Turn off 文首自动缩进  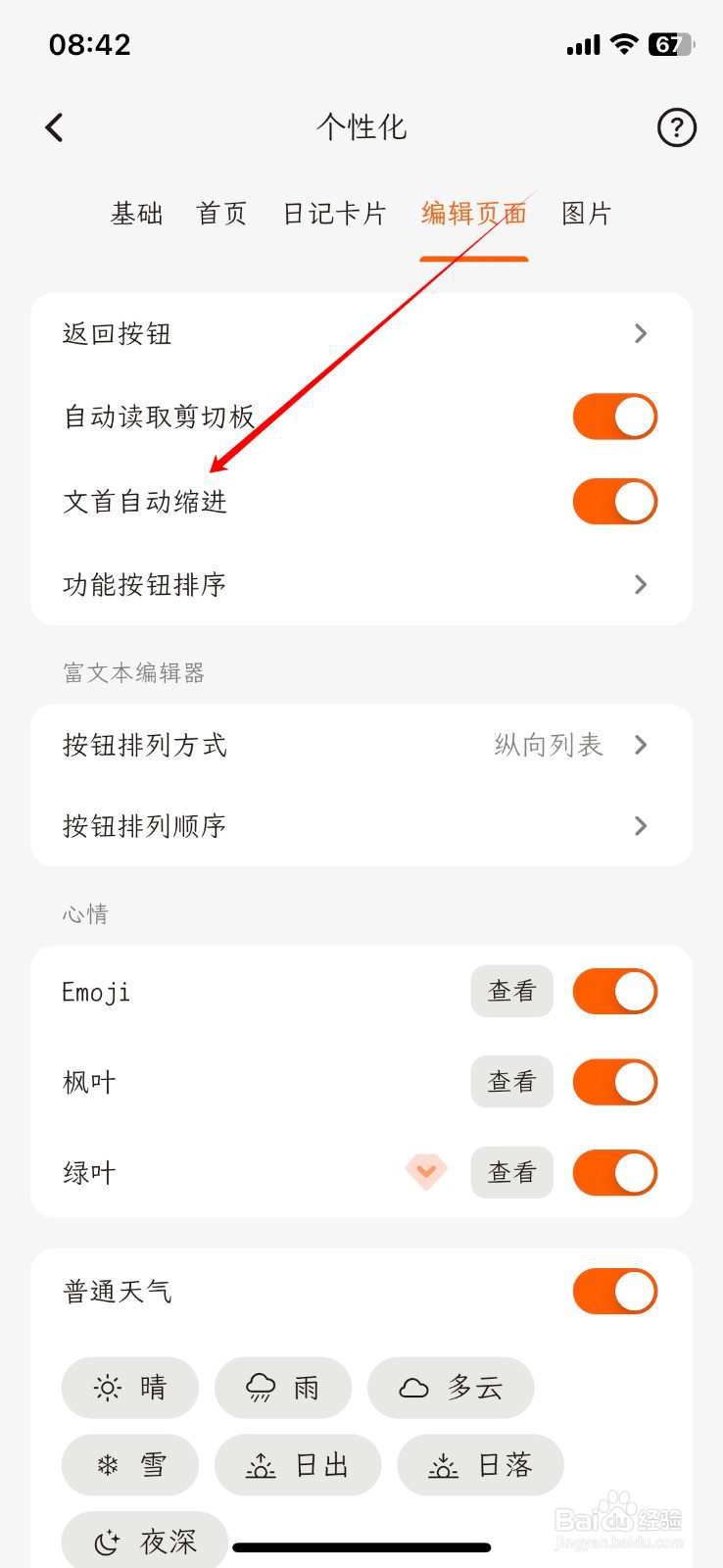tap(614, 501)
